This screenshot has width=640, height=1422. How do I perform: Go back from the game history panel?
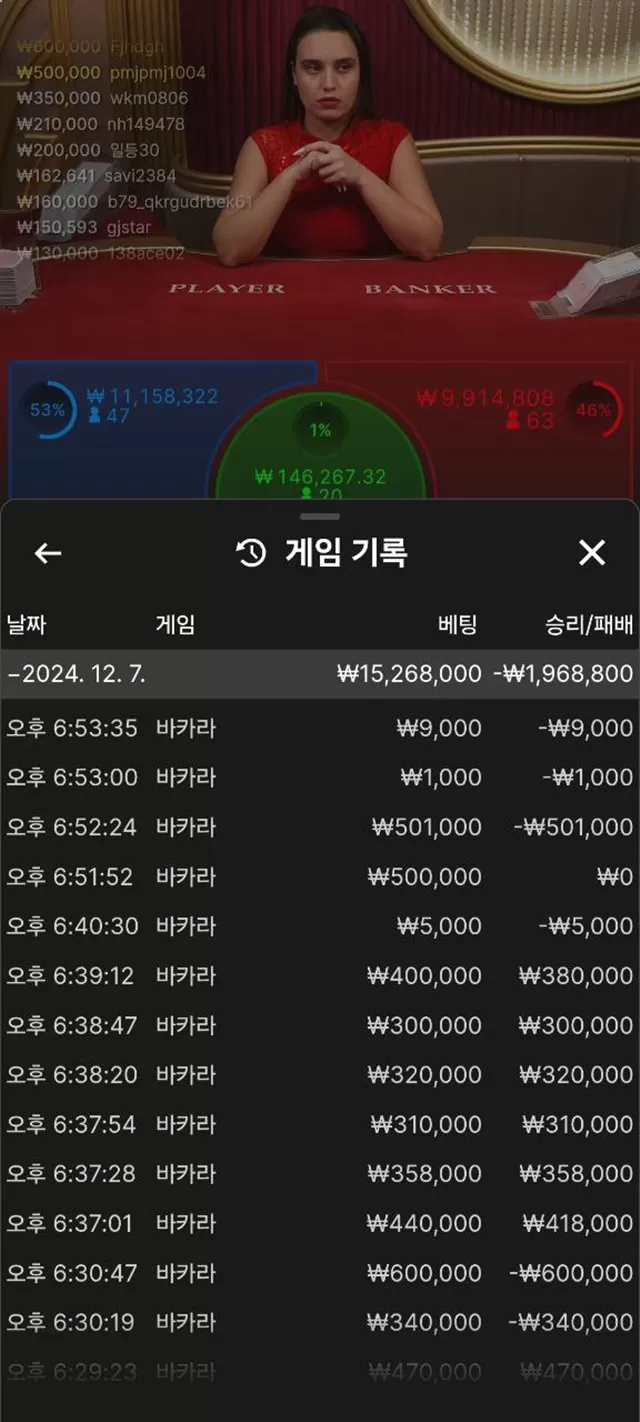pyautogui.click(x=47, y=553)
